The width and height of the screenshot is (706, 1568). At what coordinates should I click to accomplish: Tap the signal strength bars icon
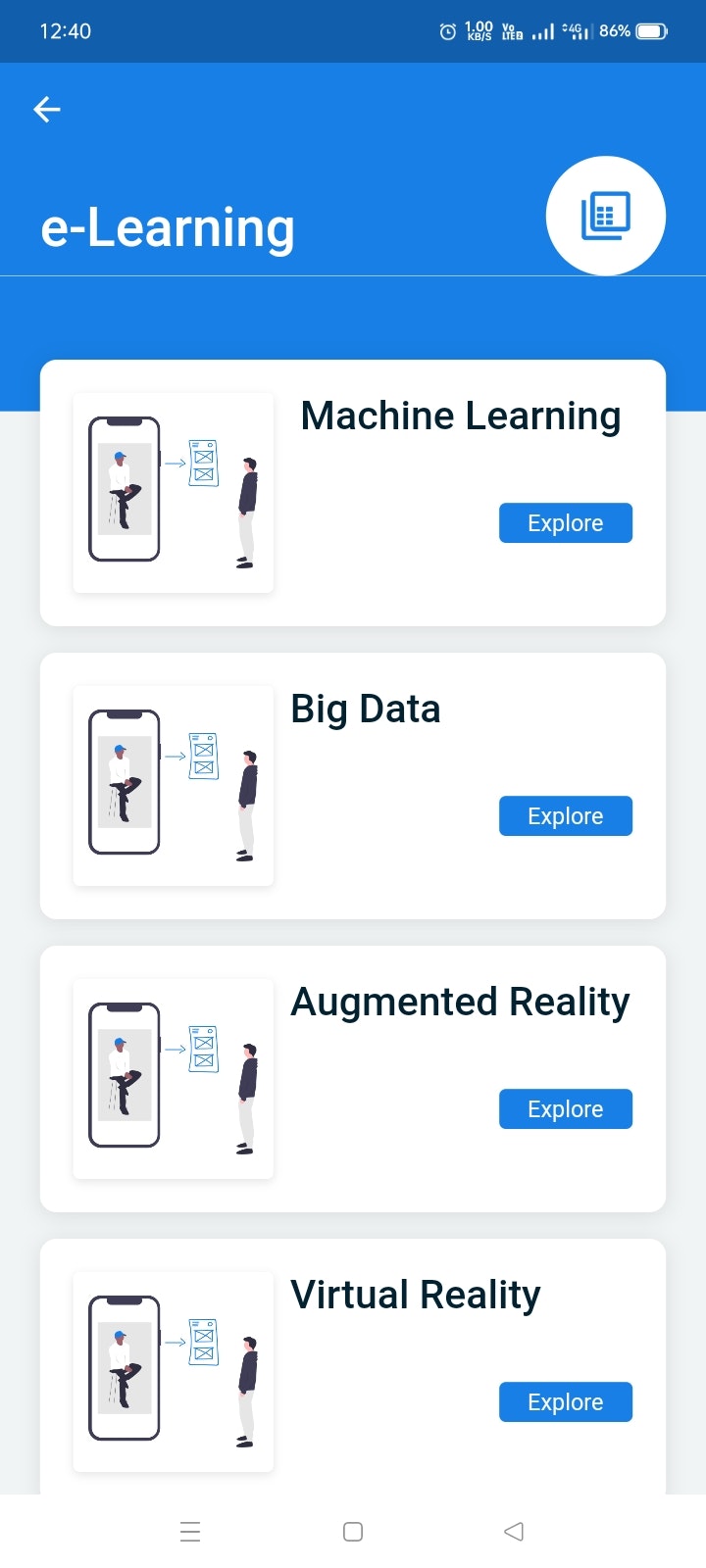pos(541,30)
